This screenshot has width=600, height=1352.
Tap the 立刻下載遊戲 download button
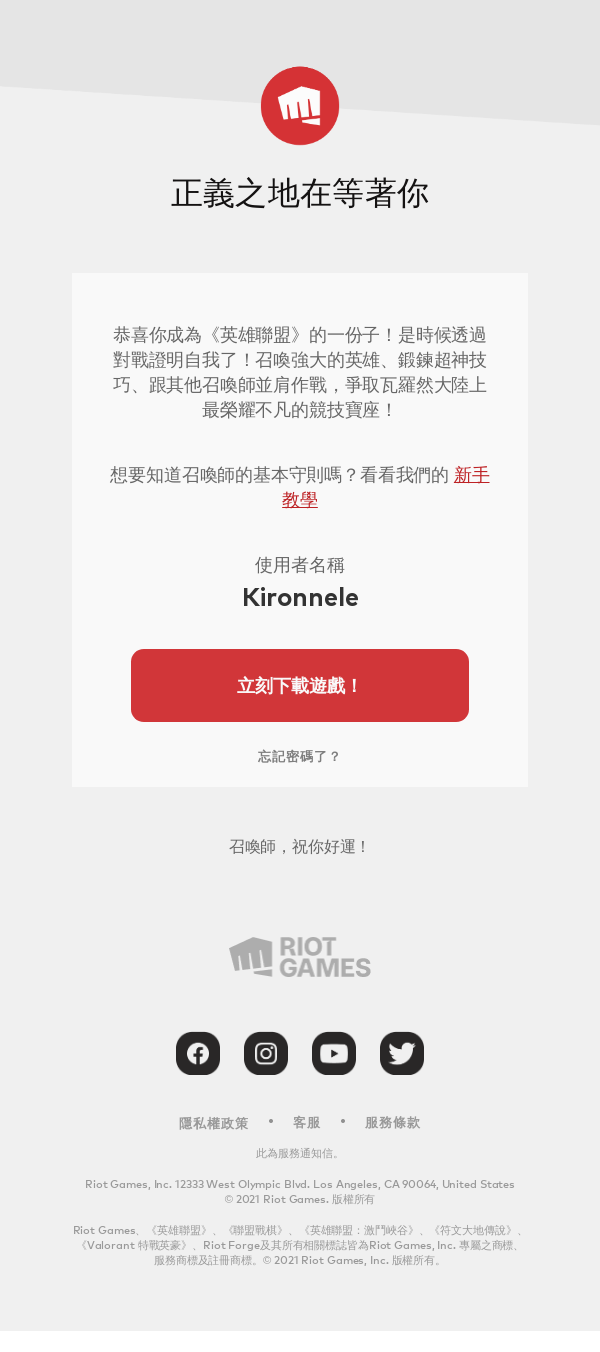pyautogui.click(x=300, y=686)
